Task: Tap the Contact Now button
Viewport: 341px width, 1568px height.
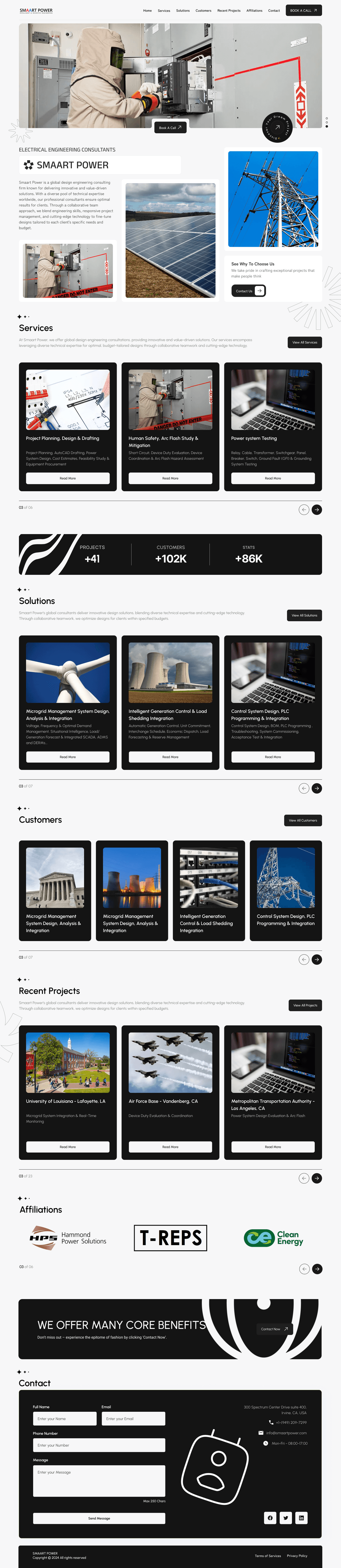Action: [x=274, y=1329]
